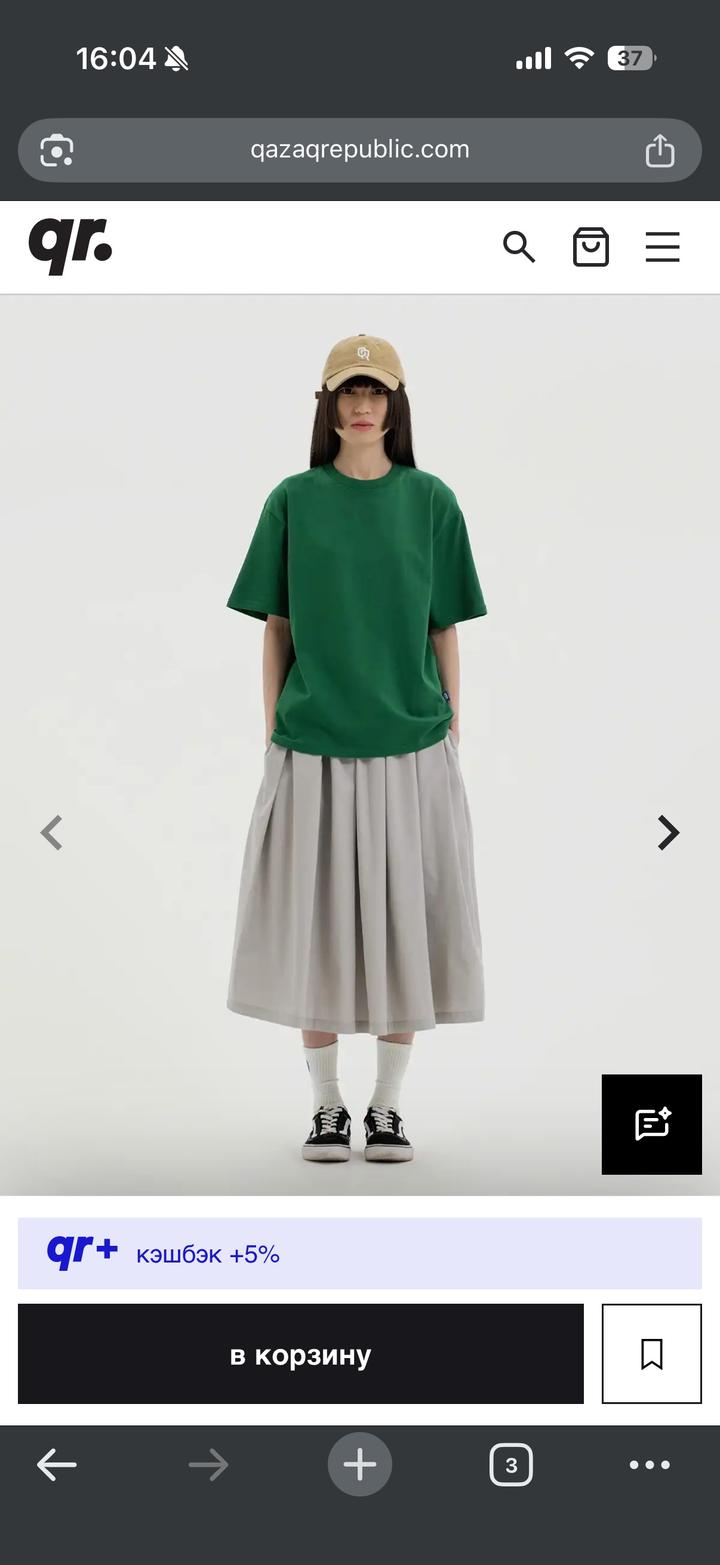View the three open tabs
Viewport: 720px width, 1565px height.
click(511, 1465)
